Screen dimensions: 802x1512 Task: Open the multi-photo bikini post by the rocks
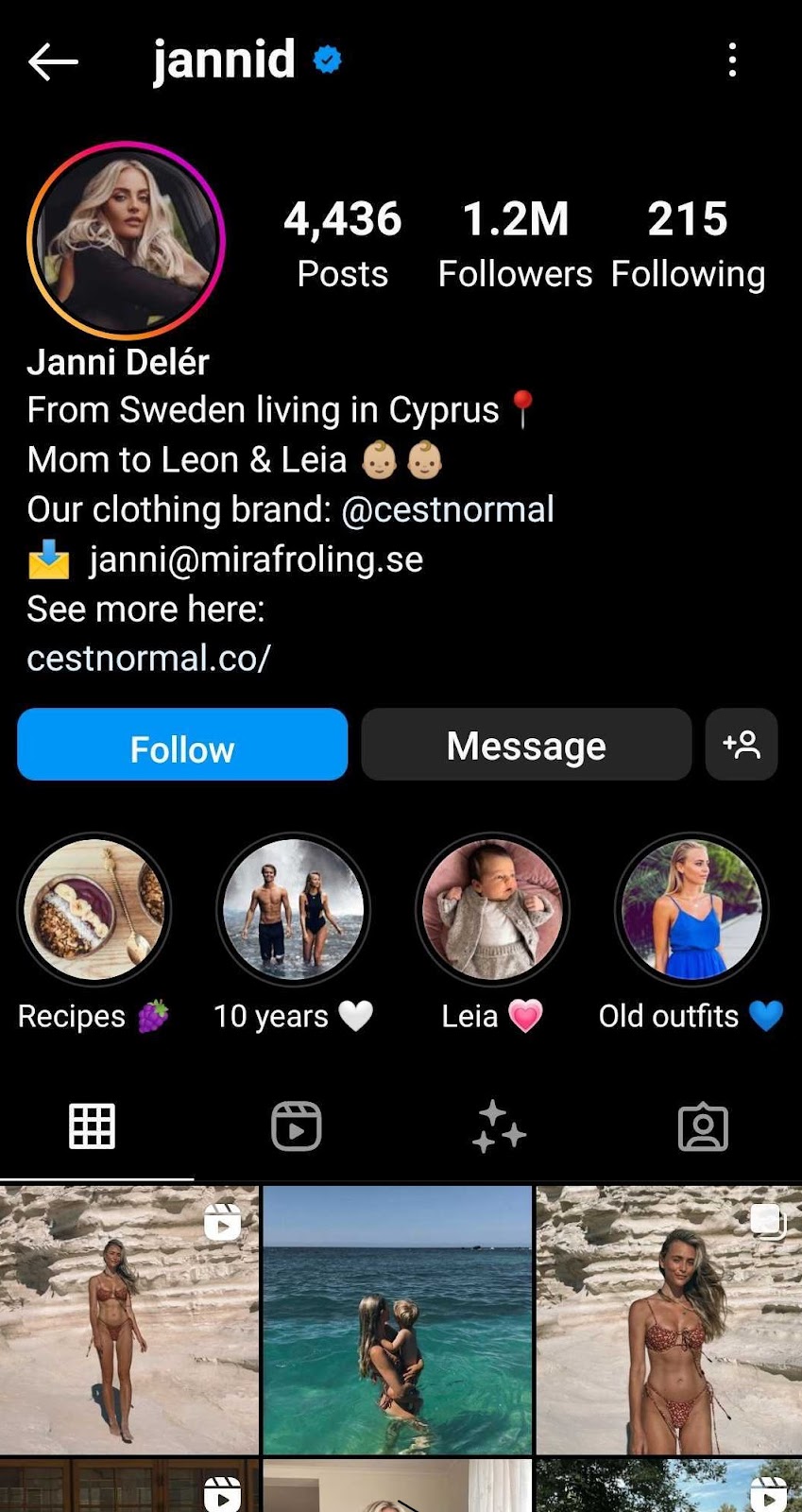(x=669, y=1320)
